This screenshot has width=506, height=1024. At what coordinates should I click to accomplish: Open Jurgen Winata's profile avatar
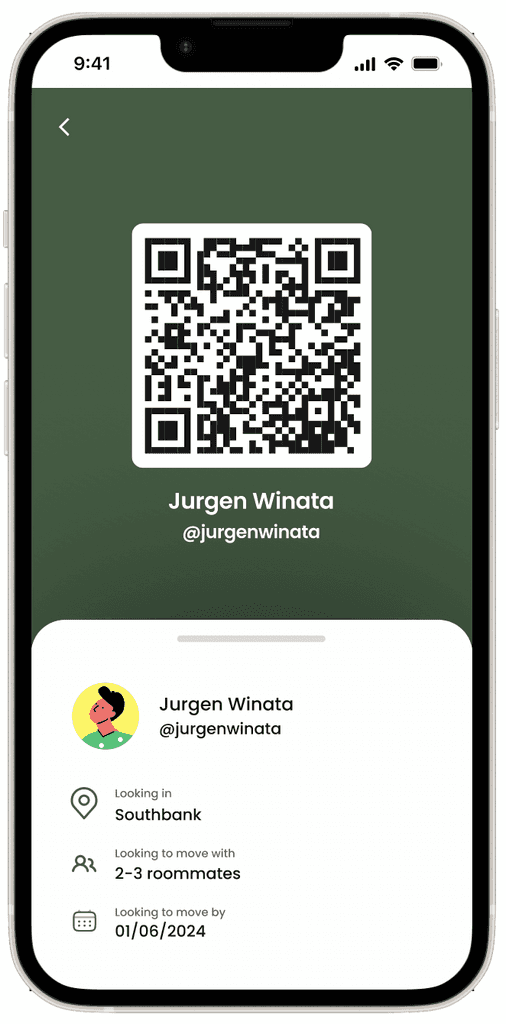(105, 716)
